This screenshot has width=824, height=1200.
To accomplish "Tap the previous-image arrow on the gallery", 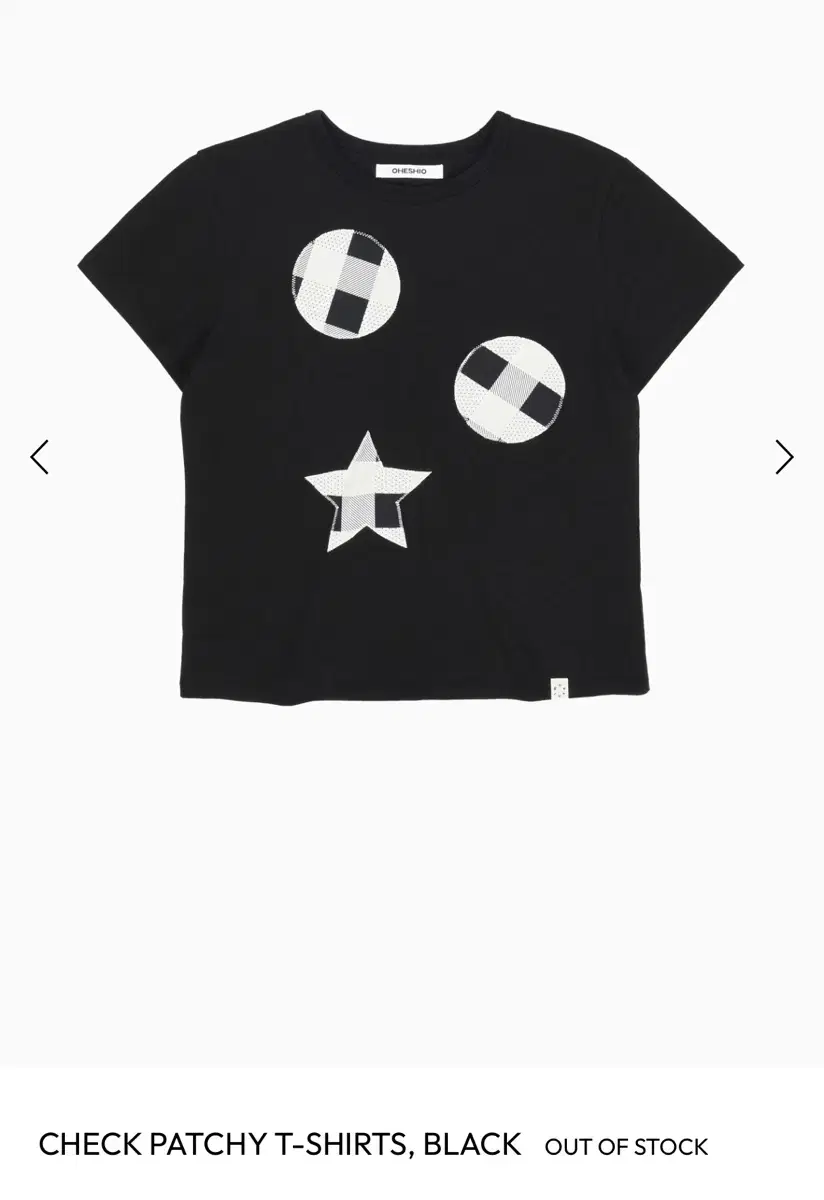I will [40, 457].
